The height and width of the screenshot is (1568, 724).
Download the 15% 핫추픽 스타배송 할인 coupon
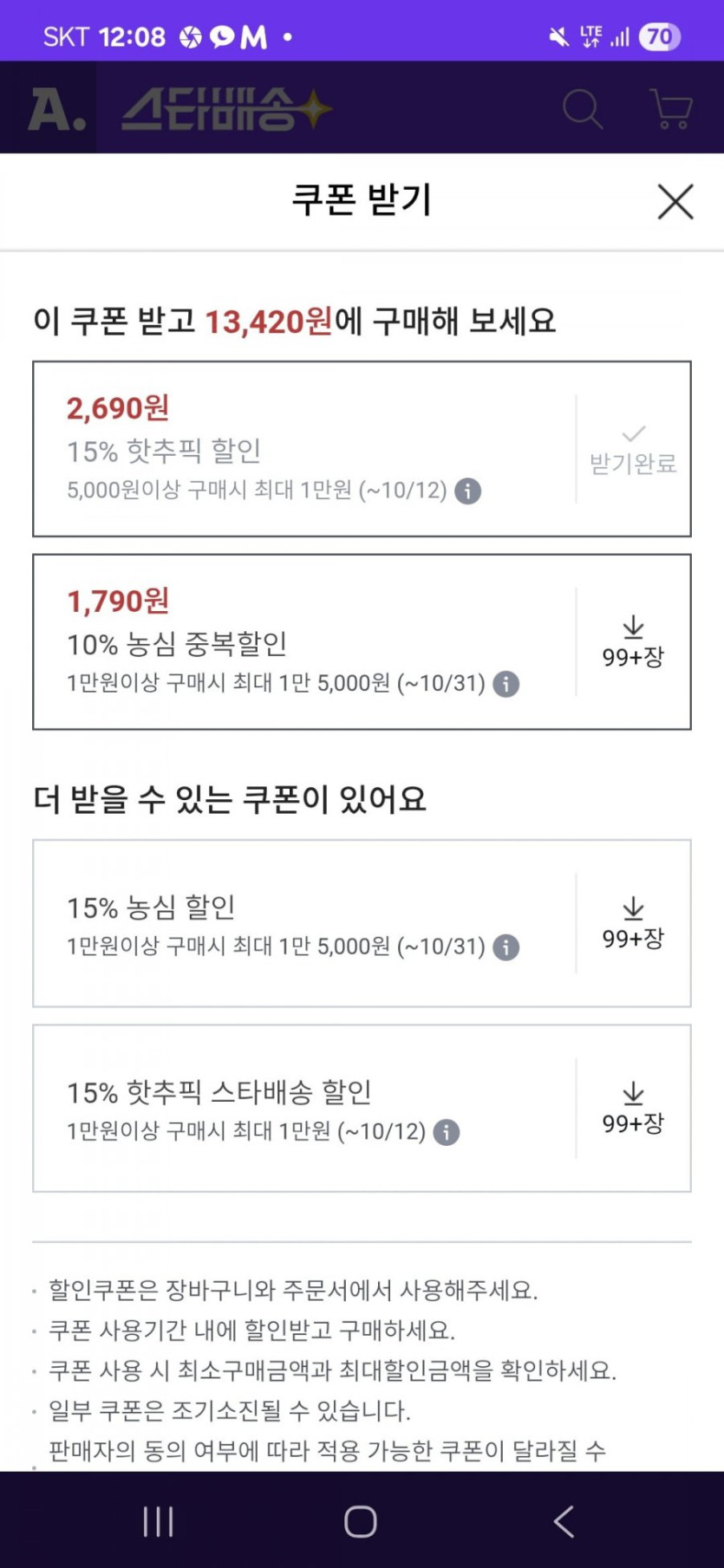point(633,1109)
